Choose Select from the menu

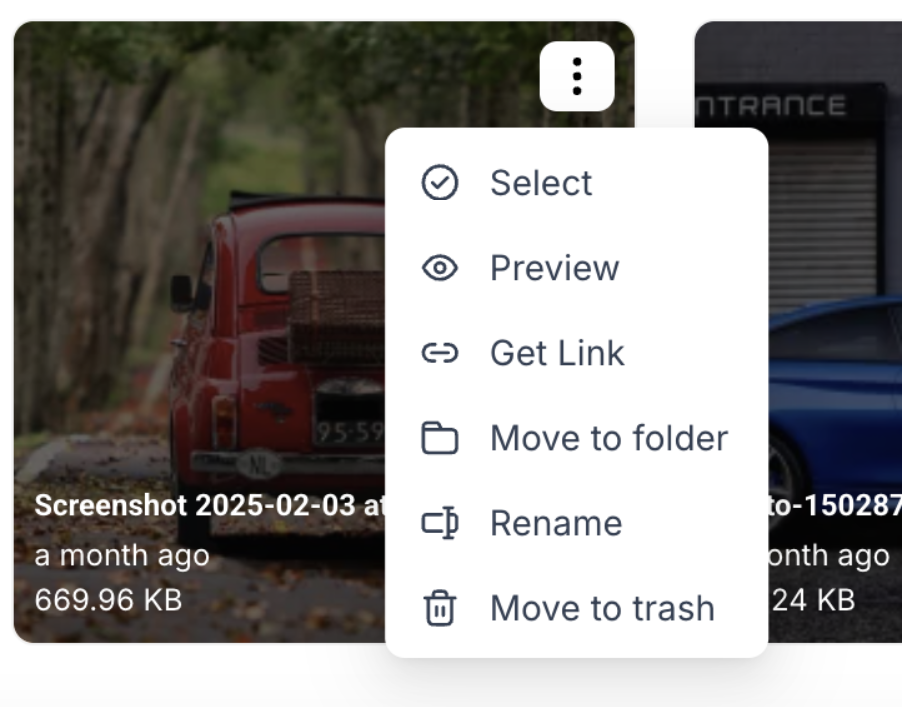tap(576, 183)
